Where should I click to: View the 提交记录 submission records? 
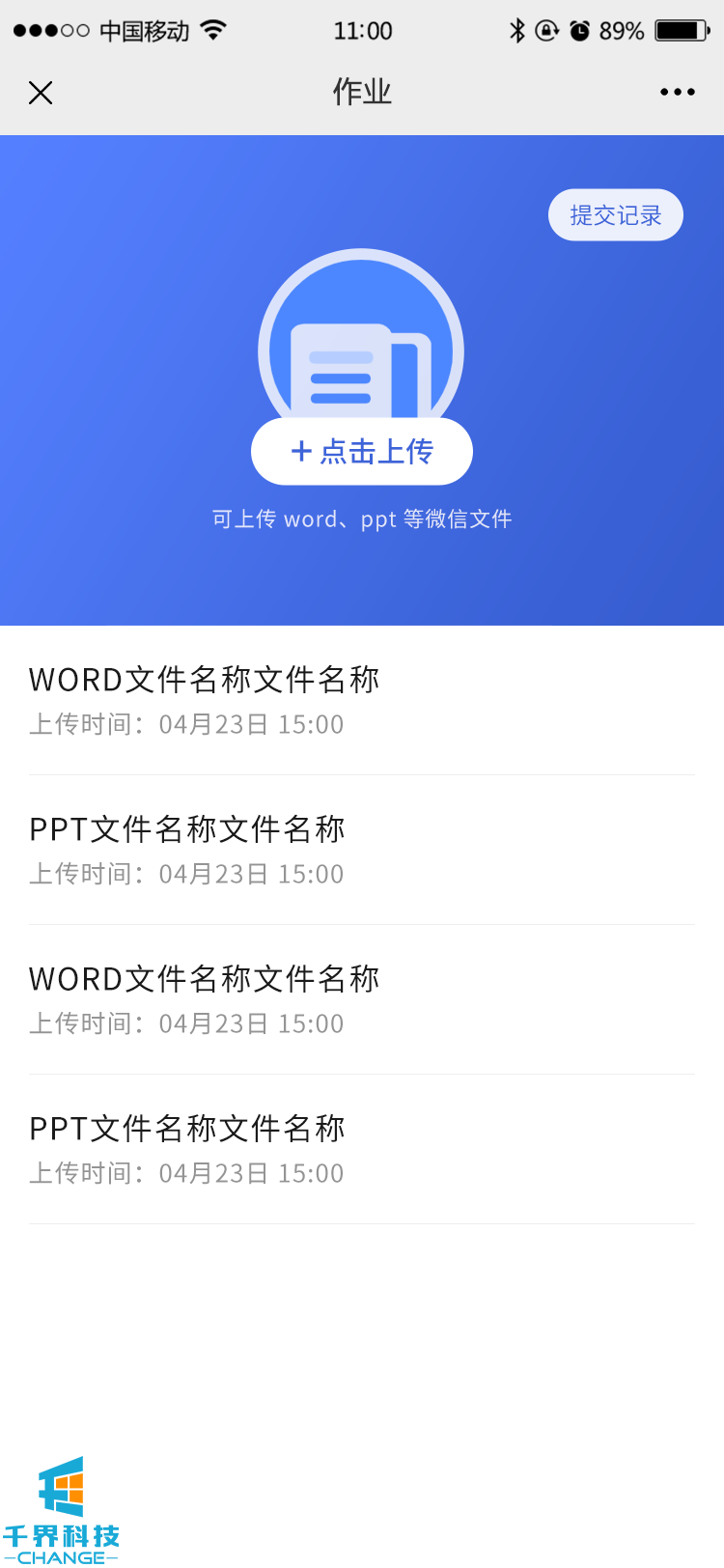616,215
